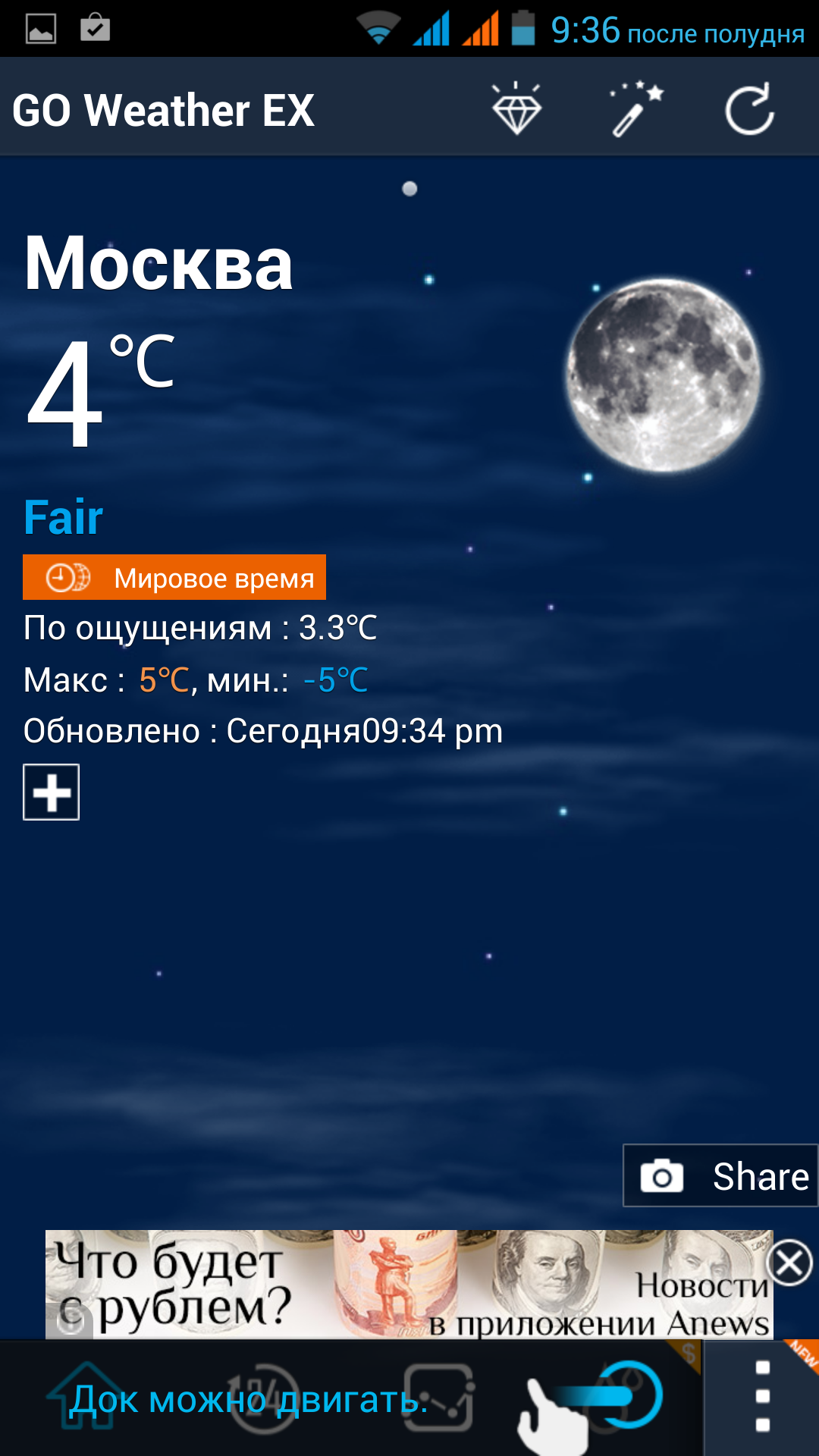Go to the home tab in the dock

pyautogui.click(x=85, y=1398)
